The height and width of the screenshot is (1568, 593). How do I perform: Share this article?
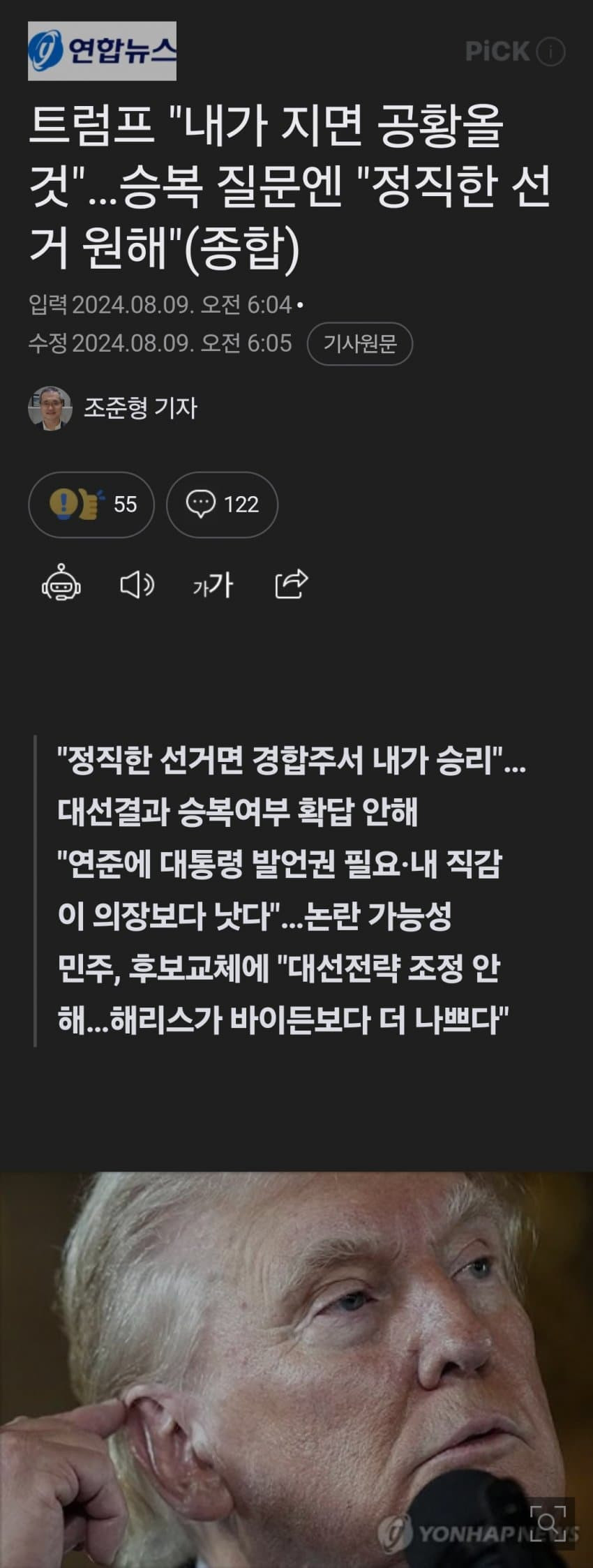[291, 583]
